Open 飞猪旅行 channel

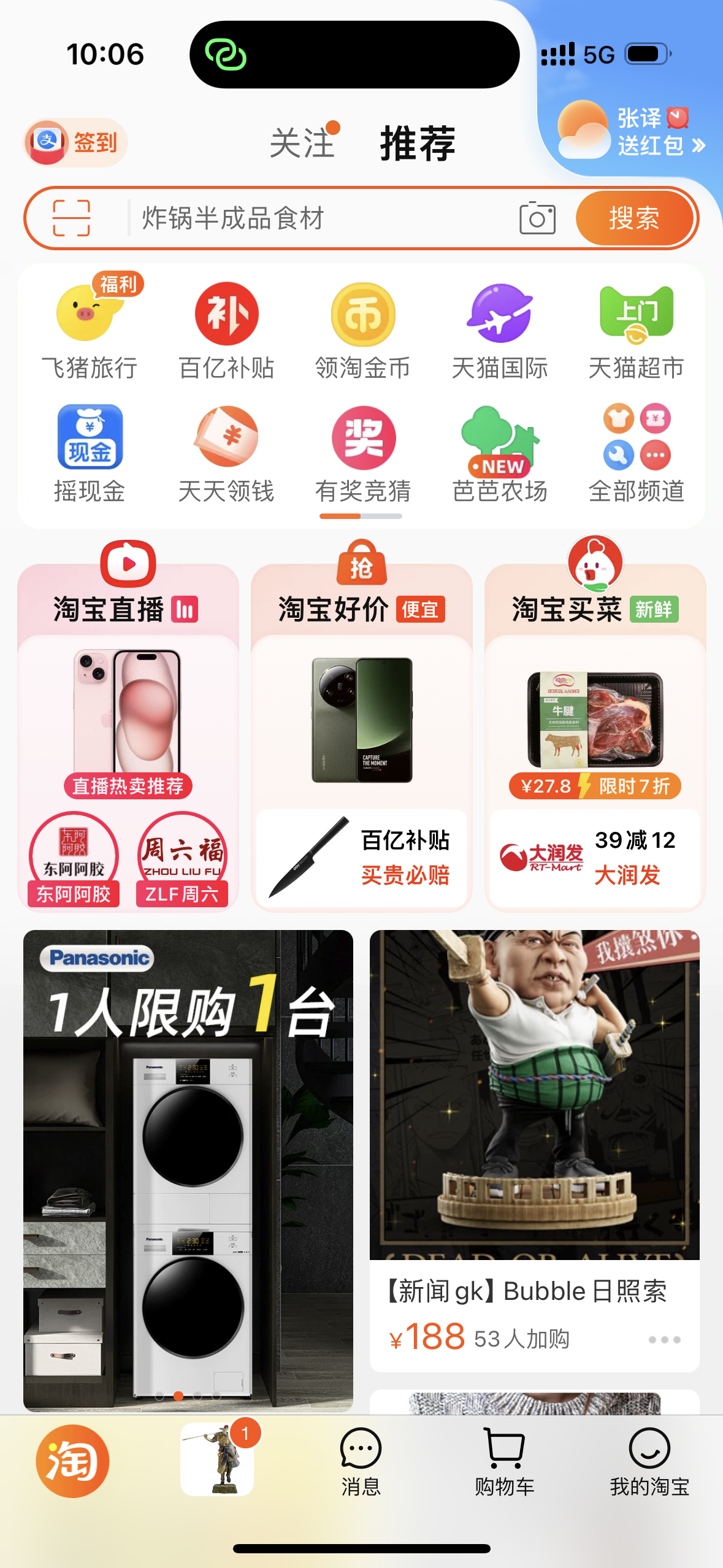click(90, 331)
